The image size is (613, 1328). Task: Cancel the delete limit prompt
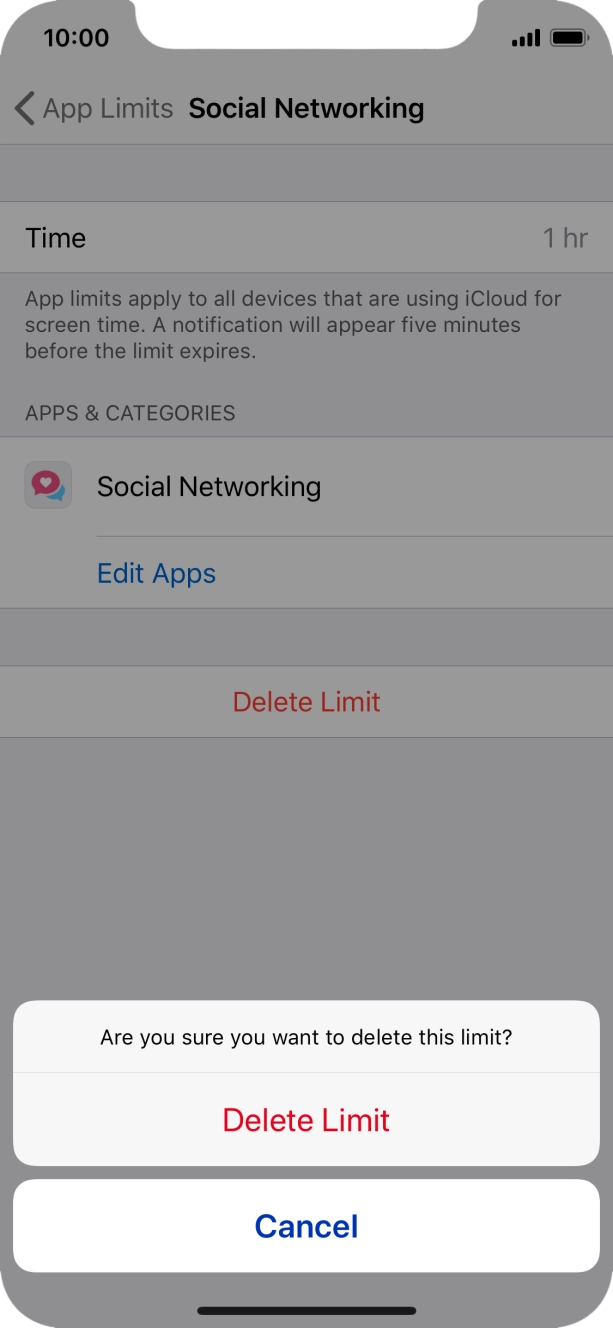coord(306,1226)
